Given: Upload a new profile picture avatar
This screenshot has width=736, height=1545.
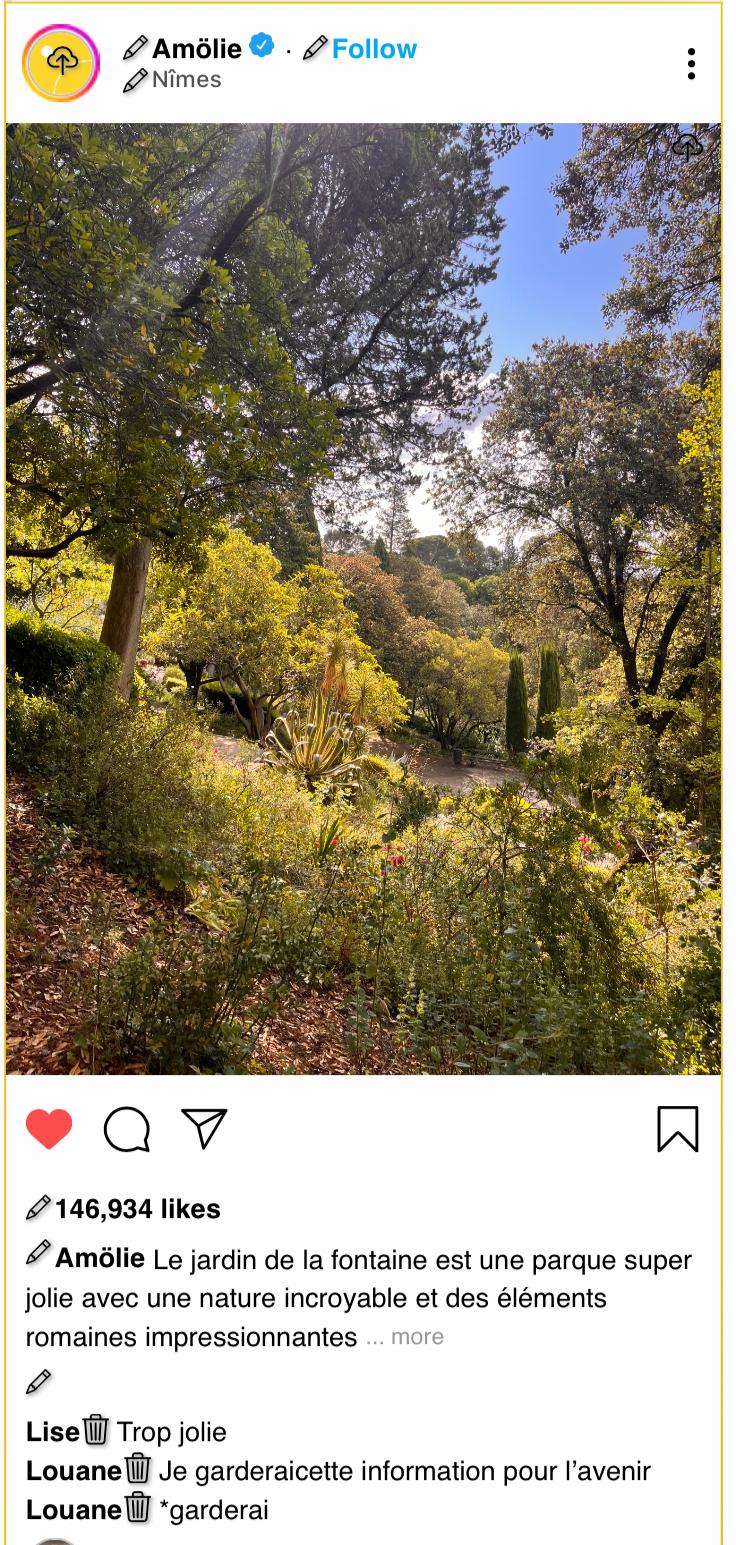Looking at the screenshot, I should [x=61, y=63].
